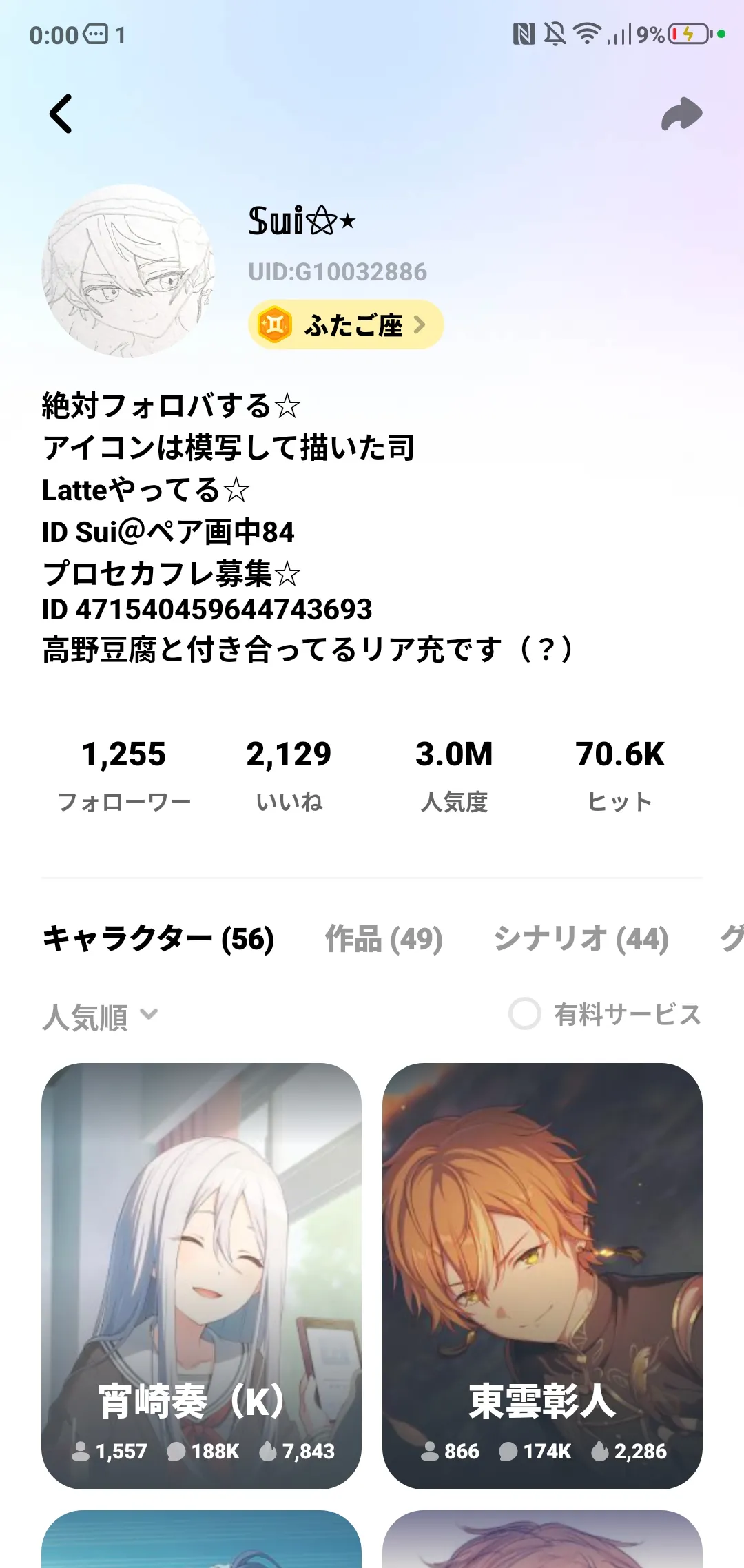Expand the 人気順 sort dropdown
Viewport: 744px width, 1568px height.
click(x=101, y=1016)
